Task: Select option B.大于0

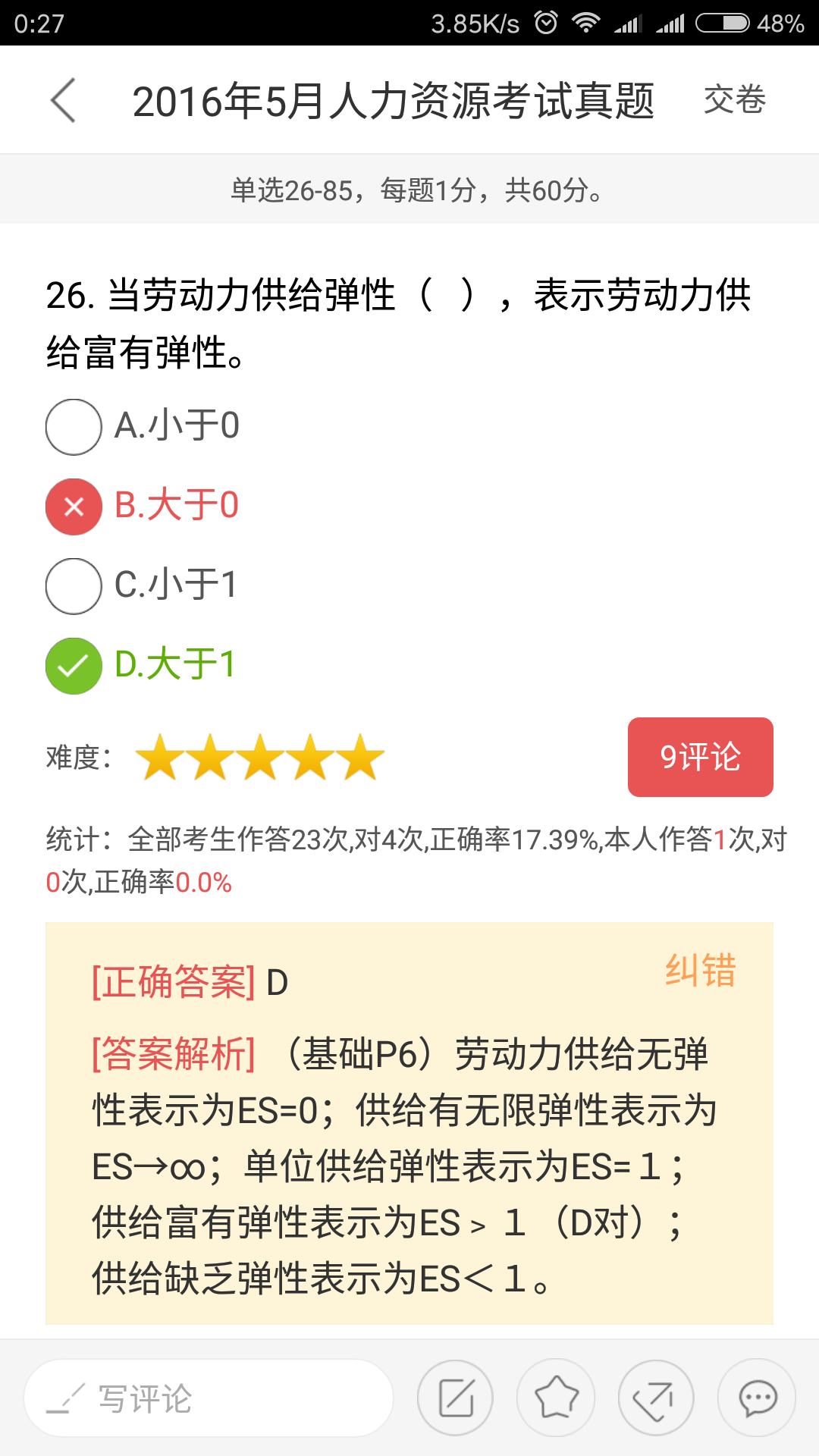Action: [x=143, y=506]
